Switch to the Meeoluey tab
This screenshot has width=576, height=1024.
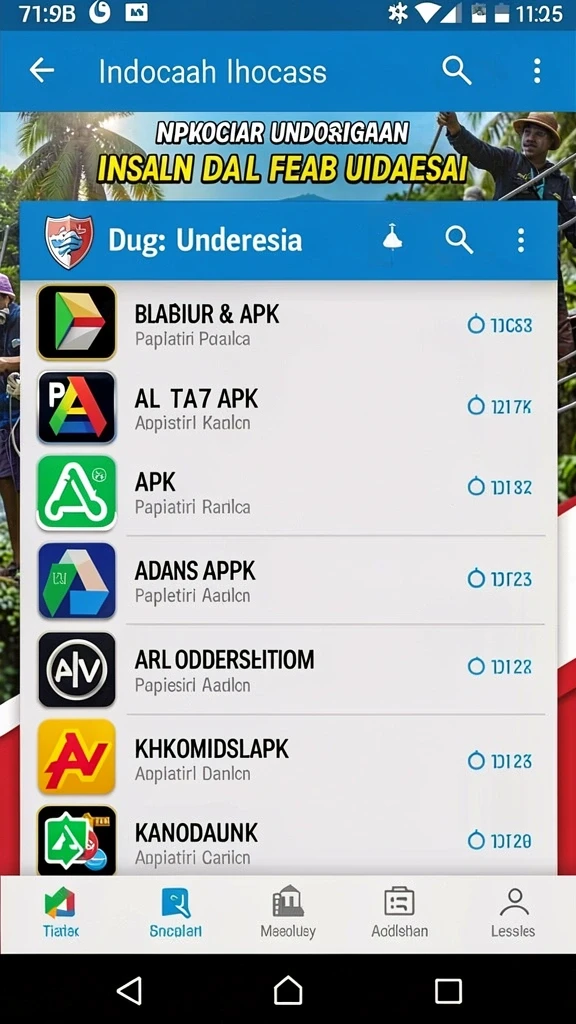[288, 913]
